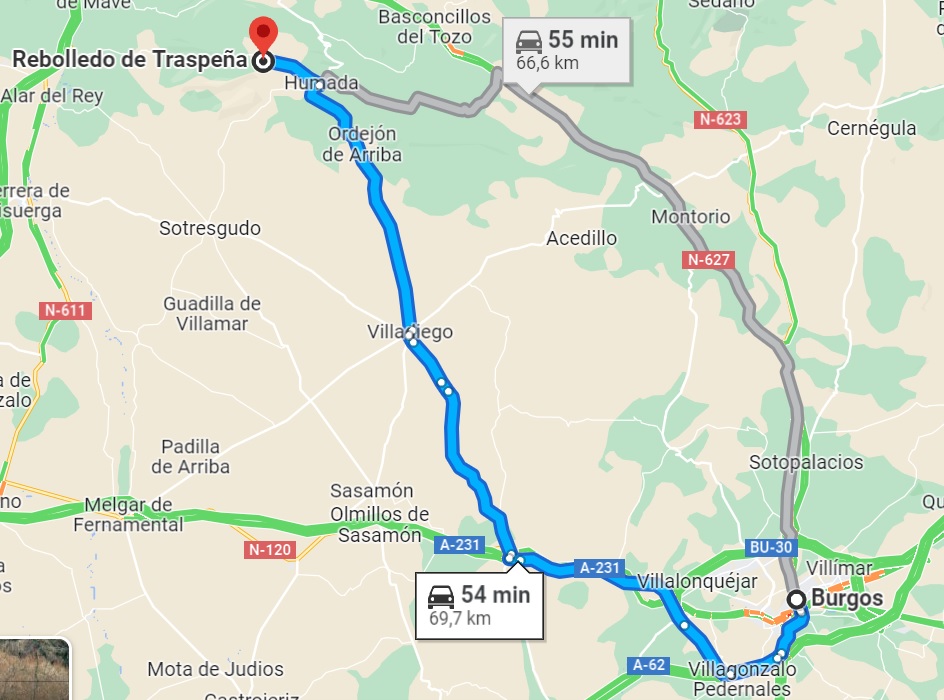Viewport: 944px width, 700px height.
Task: Tap the 54 min route label
Action: coord(479,605)
